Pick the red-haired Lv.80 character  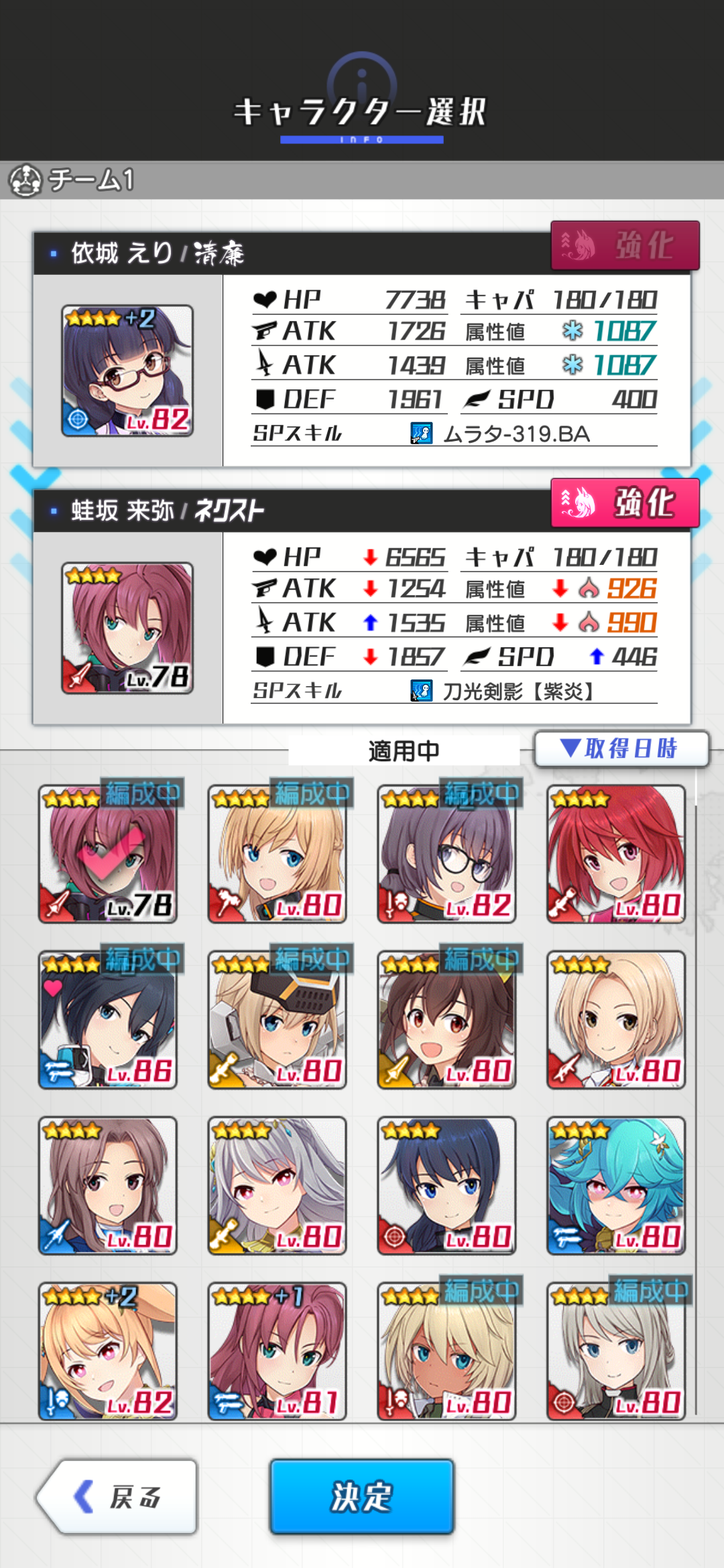(x=616, y=854)
